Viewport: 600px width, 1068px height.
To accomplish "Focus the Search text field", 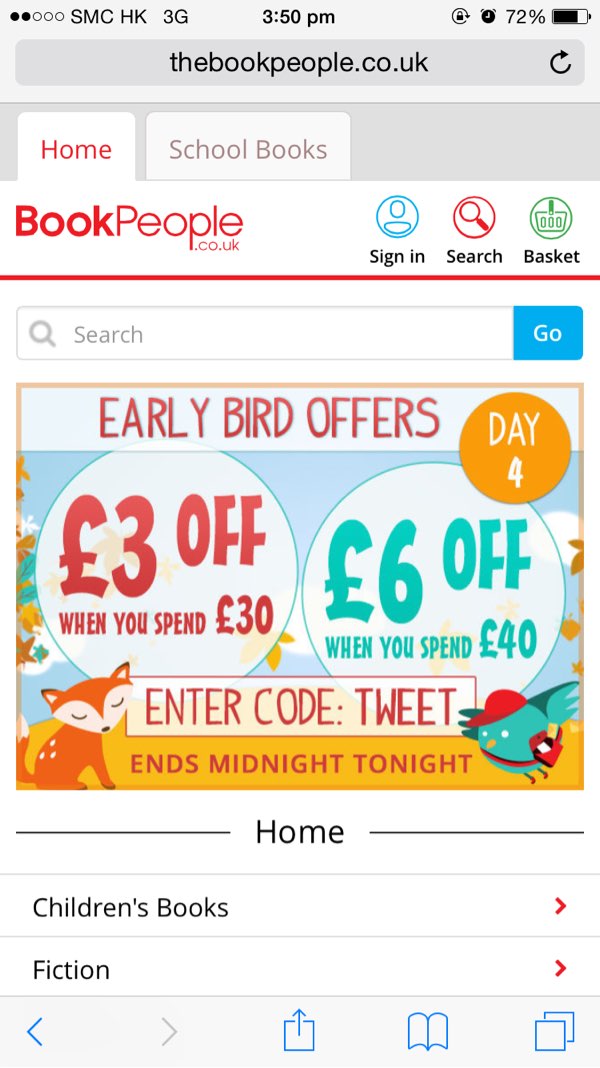I will [x=280, y=334].
